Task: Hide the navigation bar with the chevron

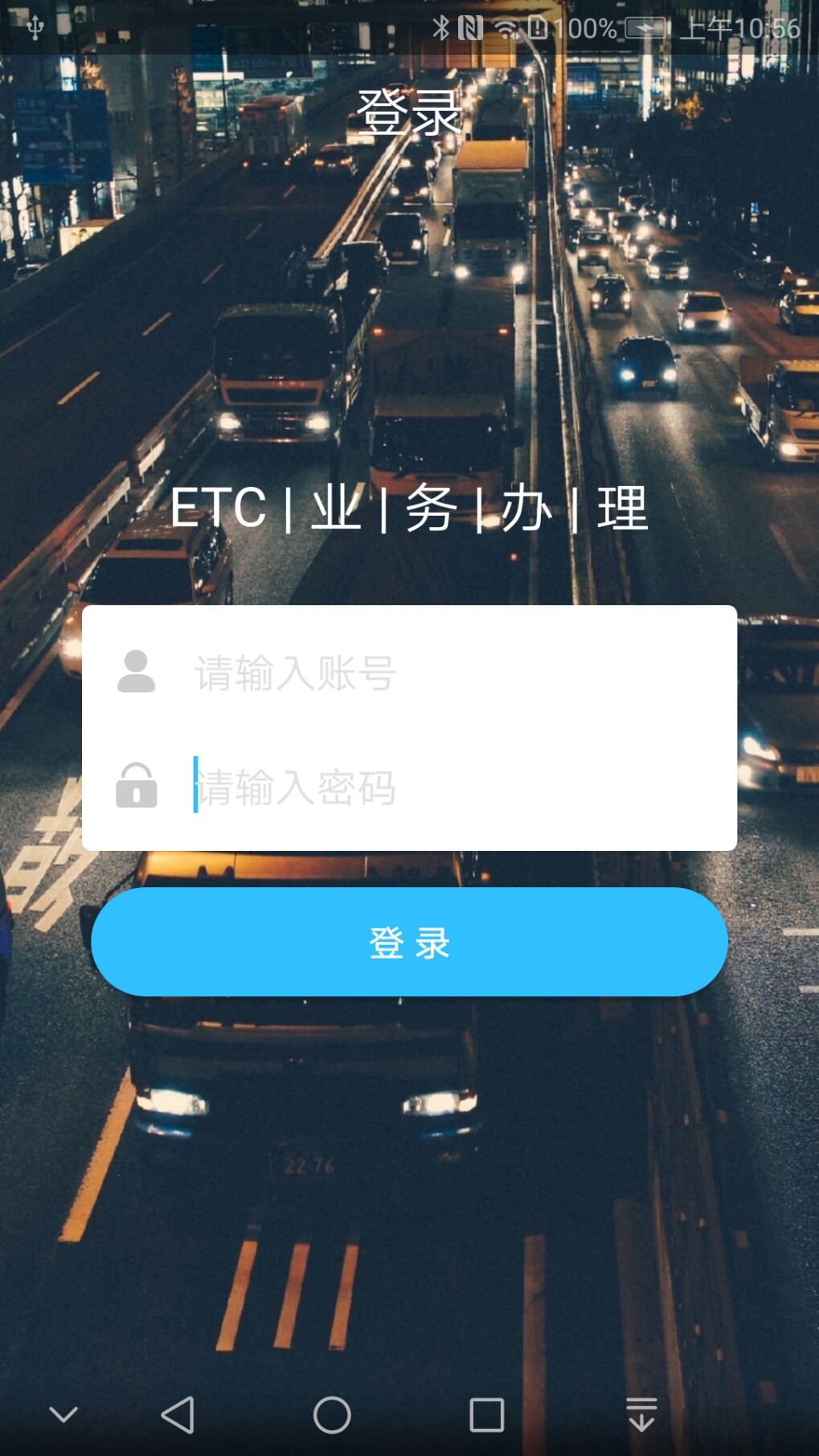Action: pos(63,1414)
